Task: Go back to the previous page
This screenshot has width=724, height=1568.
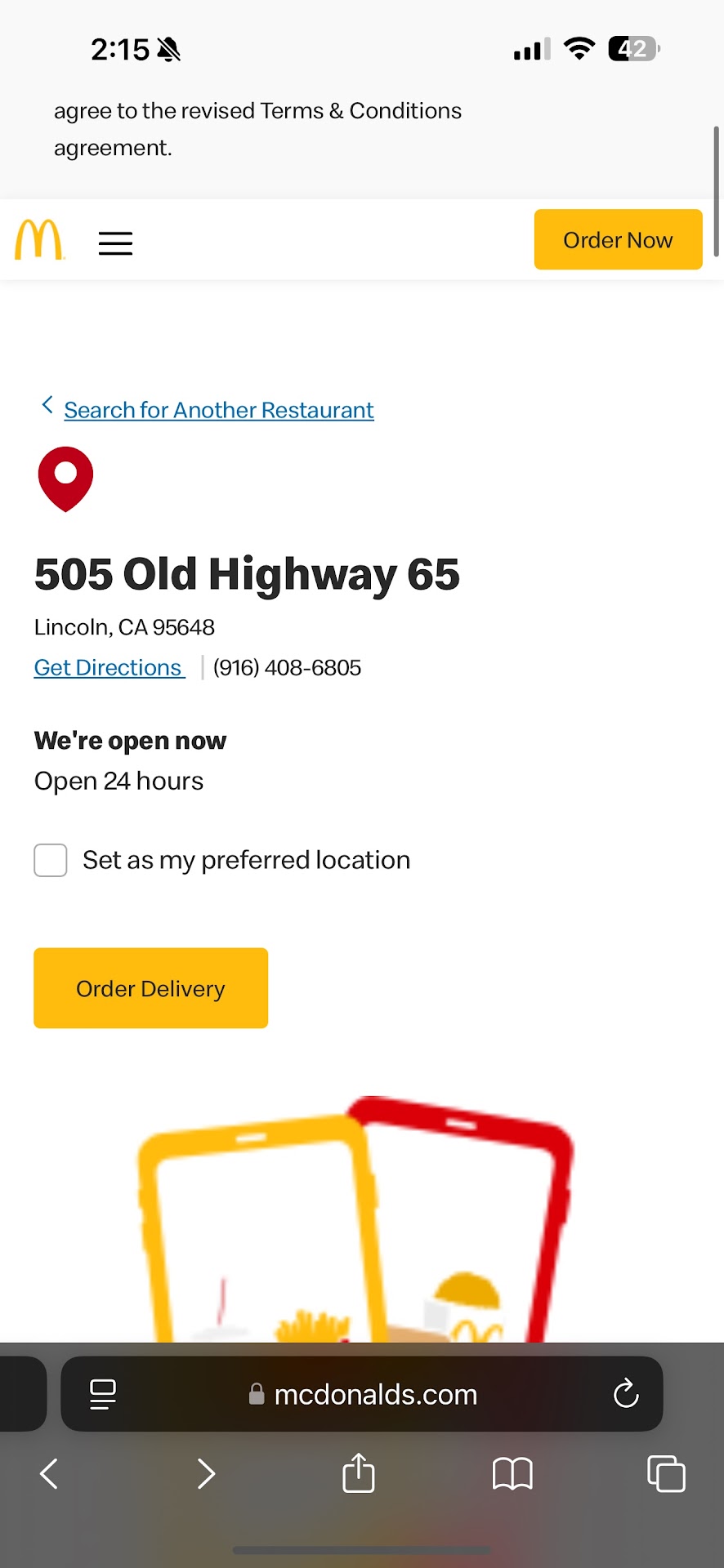Action: pyautogui.click(x=49, y=1474)
